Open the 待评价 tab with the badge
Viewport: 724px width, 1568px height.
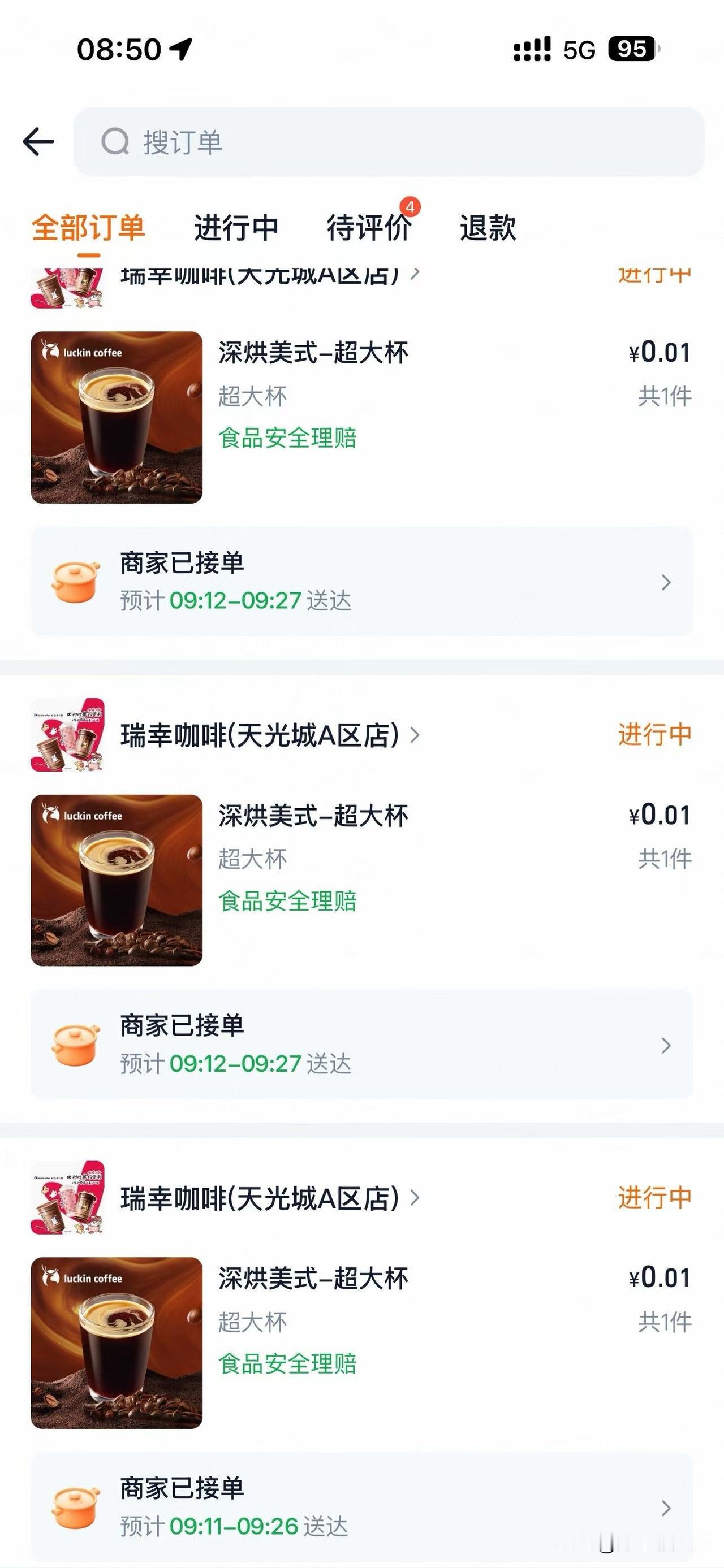pos(368,228)
